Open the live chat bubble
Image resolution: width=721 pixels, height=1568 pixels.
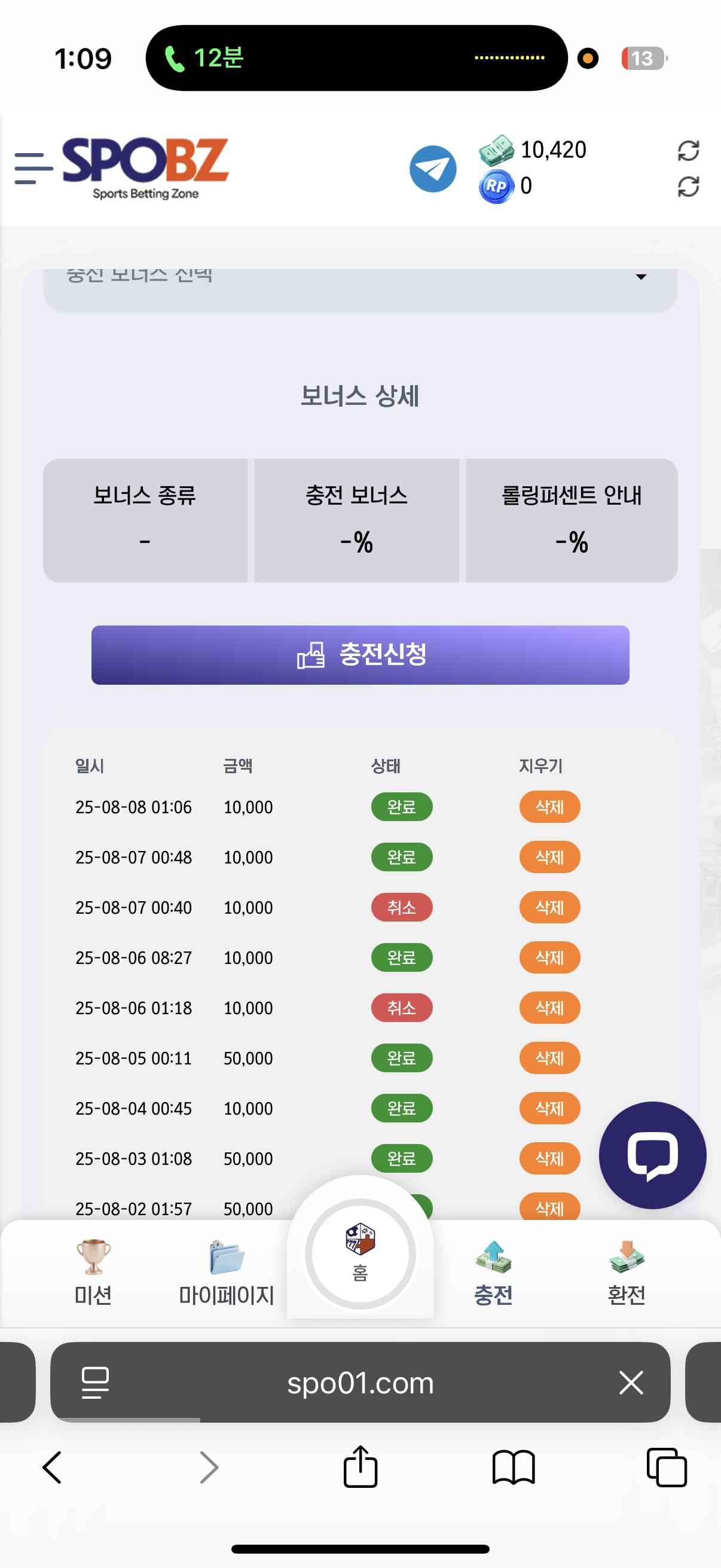coord(652,1155)
